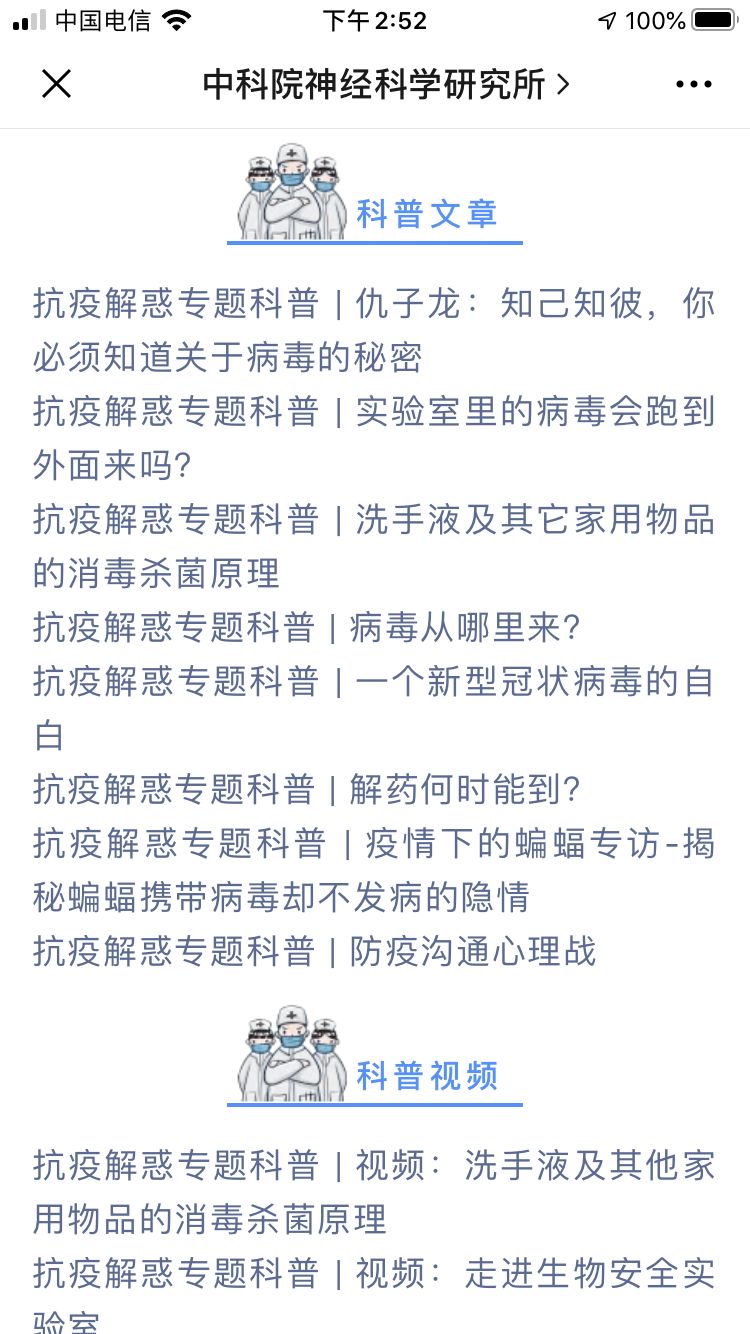Open article on 洗手液及其它家用物品 disinfection

(x=374, y=546)
